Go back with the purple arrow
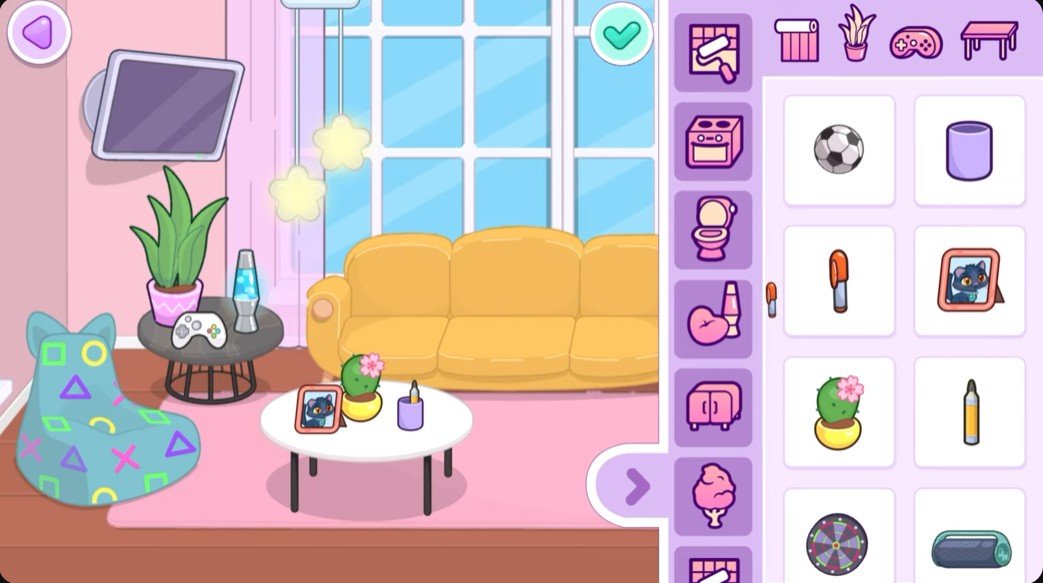 39,34
